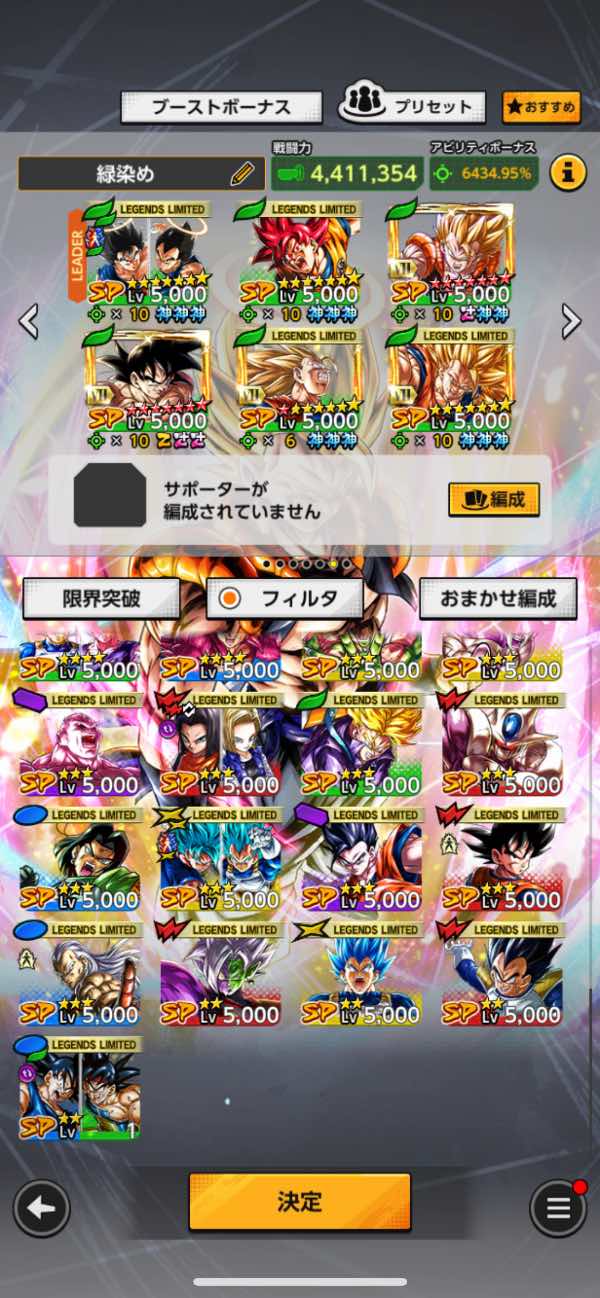Edit the party name 緑染め

241,174
